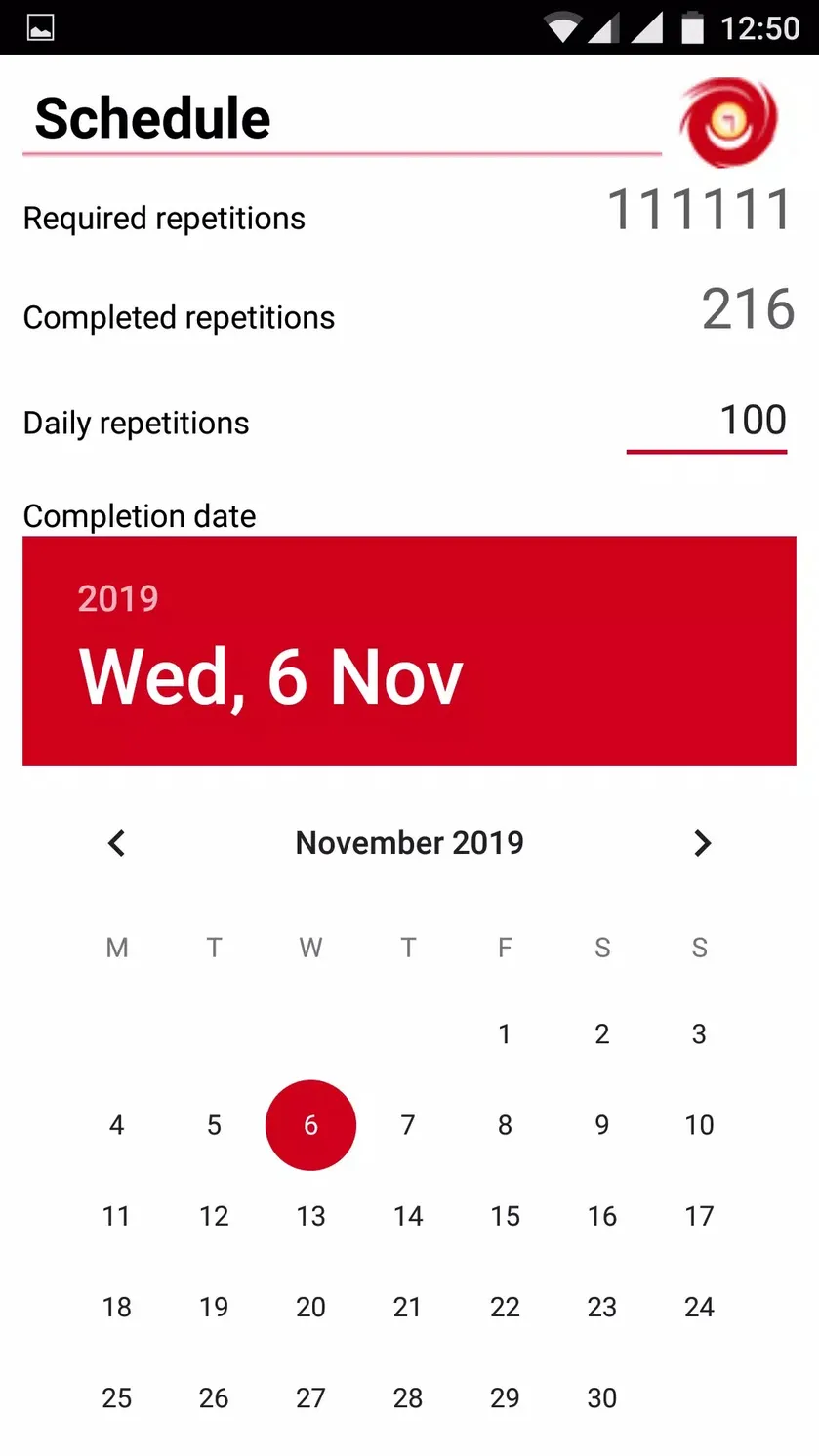Tap the selected date November 6
Screen dimensions: 819x1456
click(x=310, y=1125)
